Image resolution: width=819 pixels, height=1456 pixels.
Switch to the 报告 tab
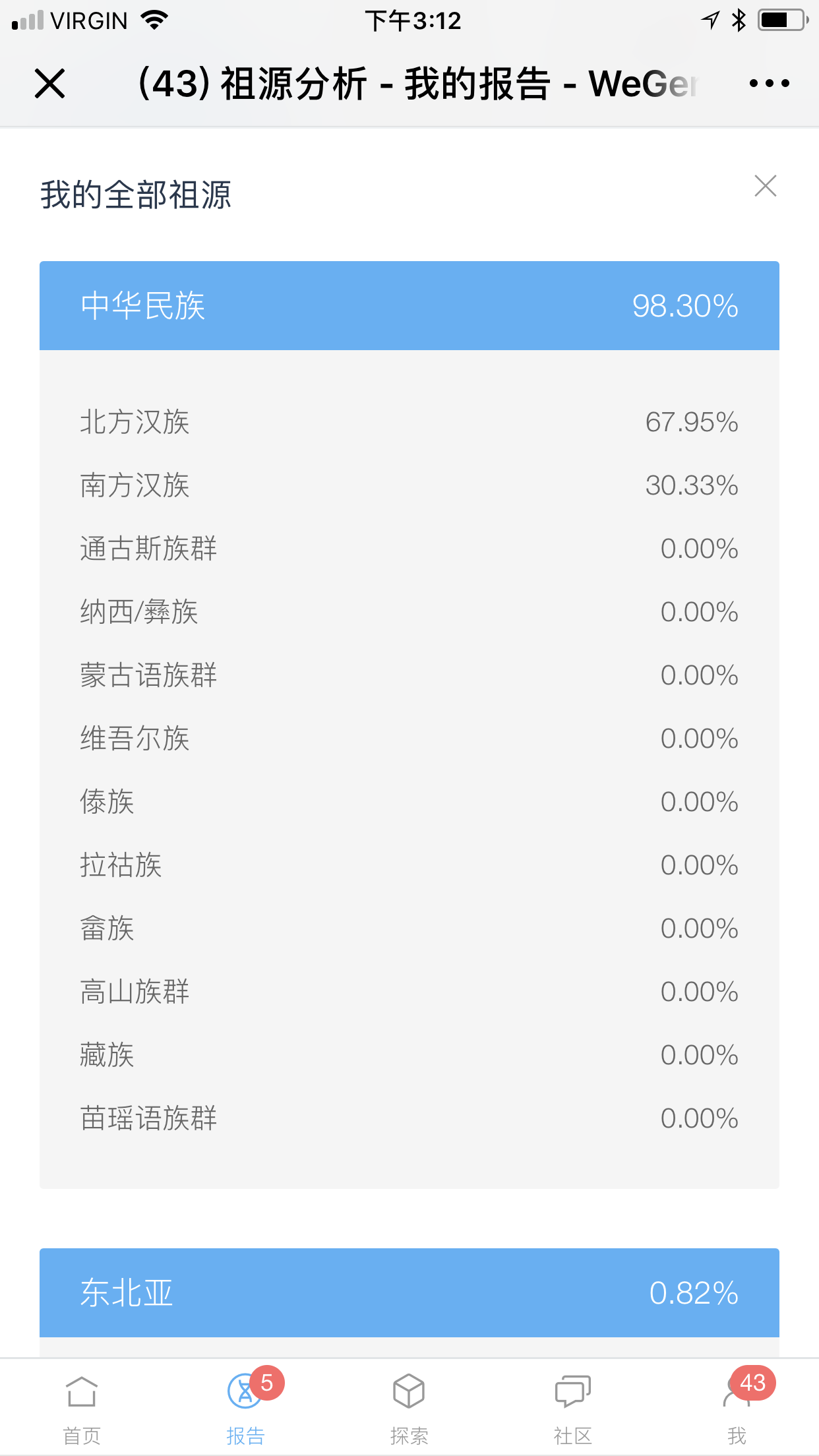click(246, 1409)
